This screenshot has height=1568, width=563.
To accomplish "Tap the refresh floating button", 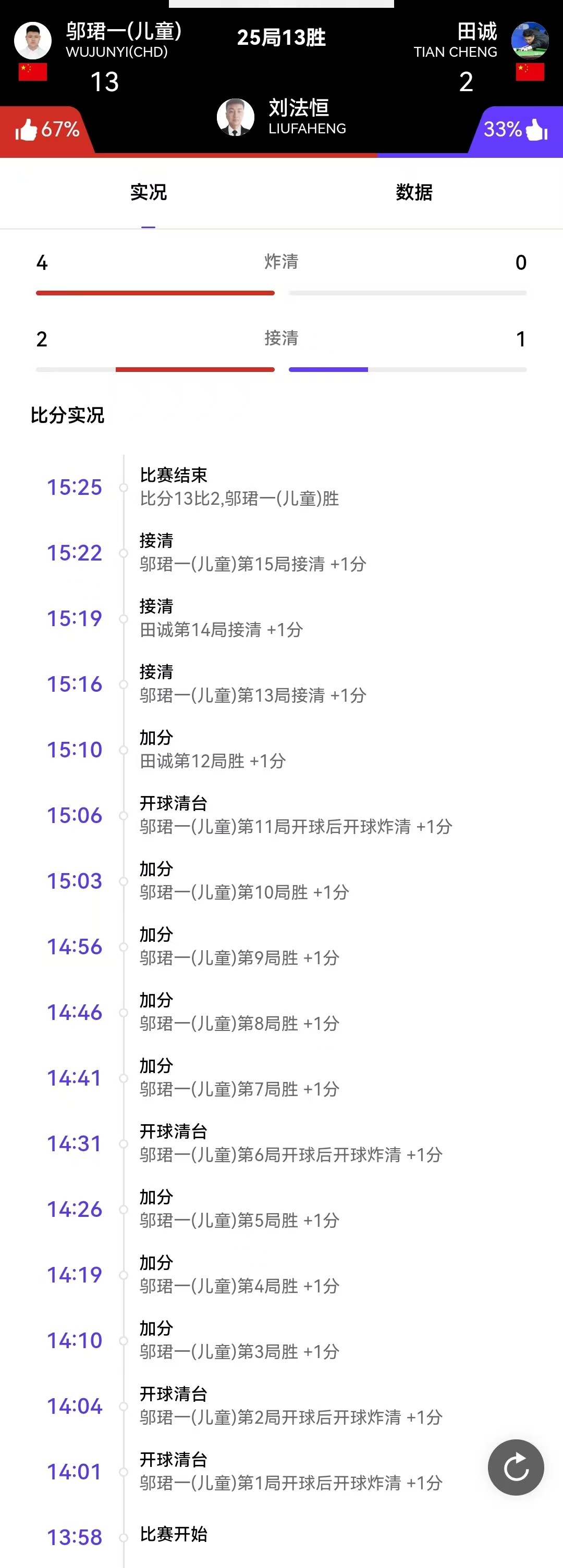I will [516, 1467].
